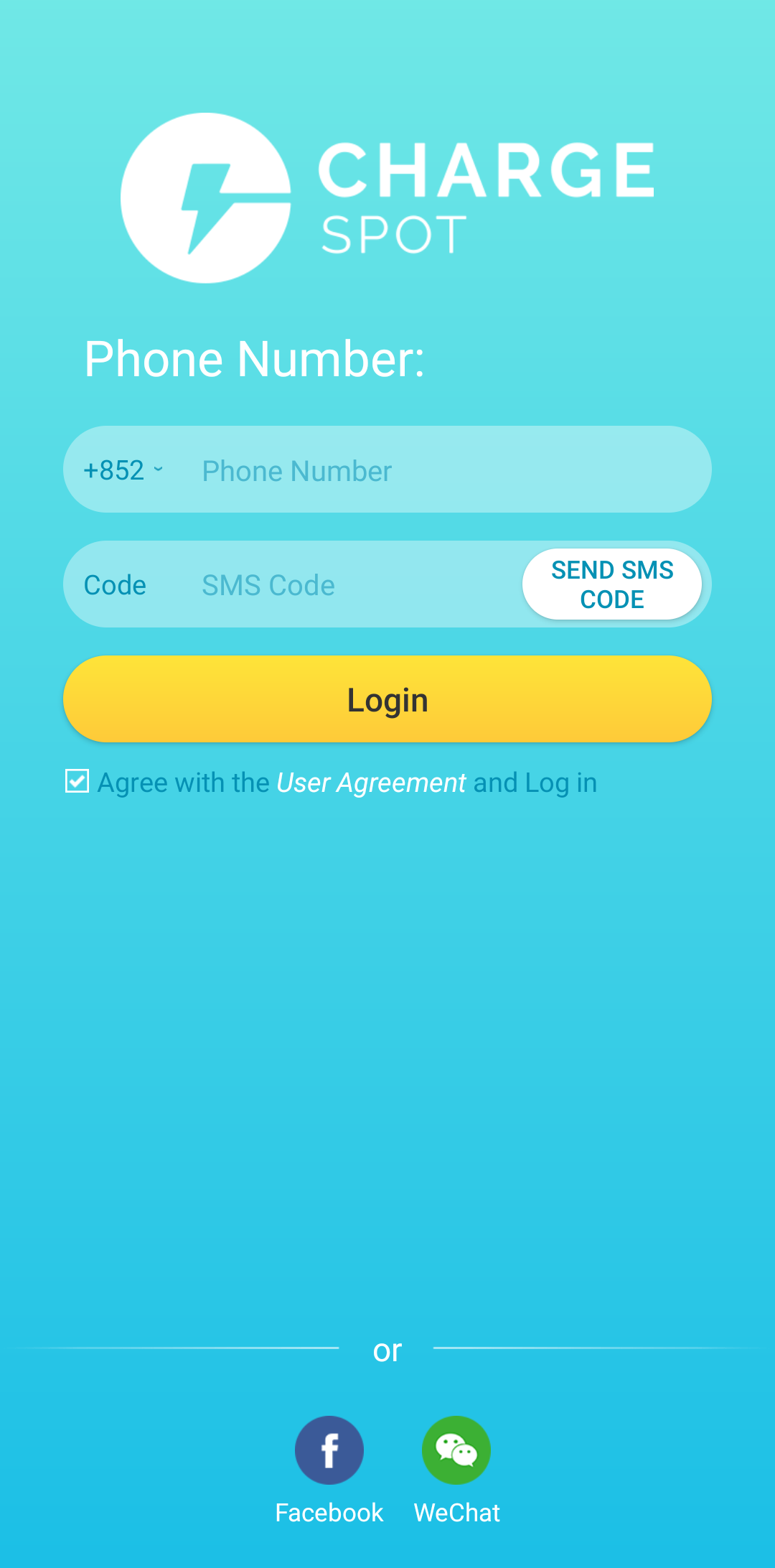
Task: Open the +852 country code dropdown
Action: (123, 470)
